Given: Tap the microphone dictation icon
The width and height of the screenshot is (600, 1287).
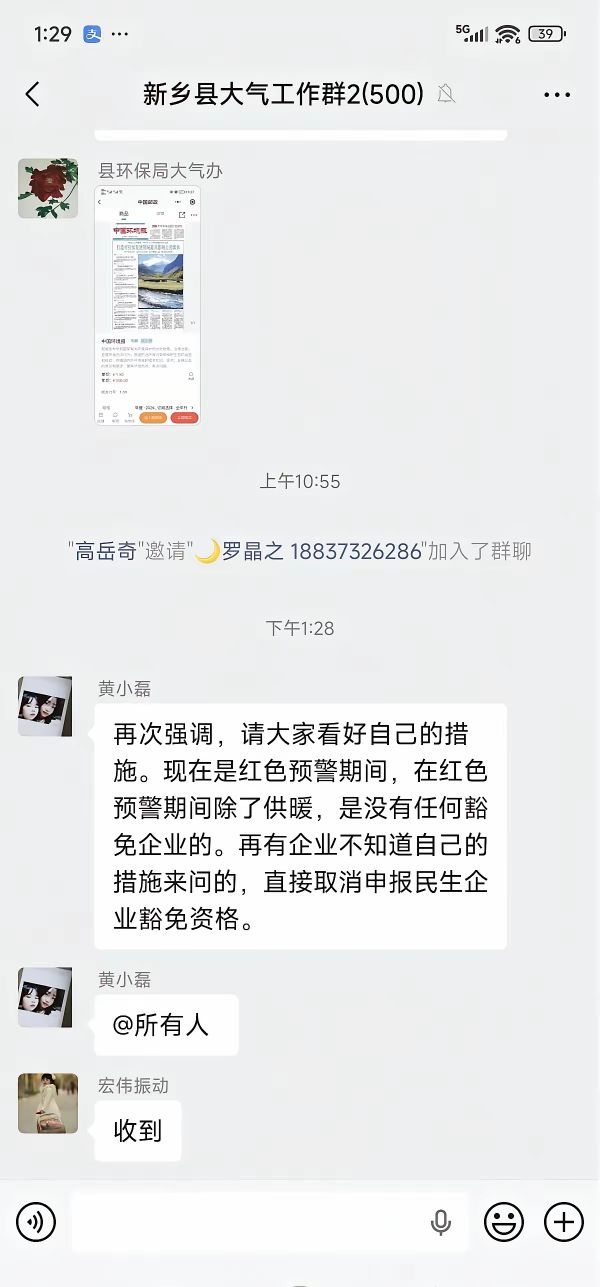Looking at the screenshot, I should pos(440,1221).
